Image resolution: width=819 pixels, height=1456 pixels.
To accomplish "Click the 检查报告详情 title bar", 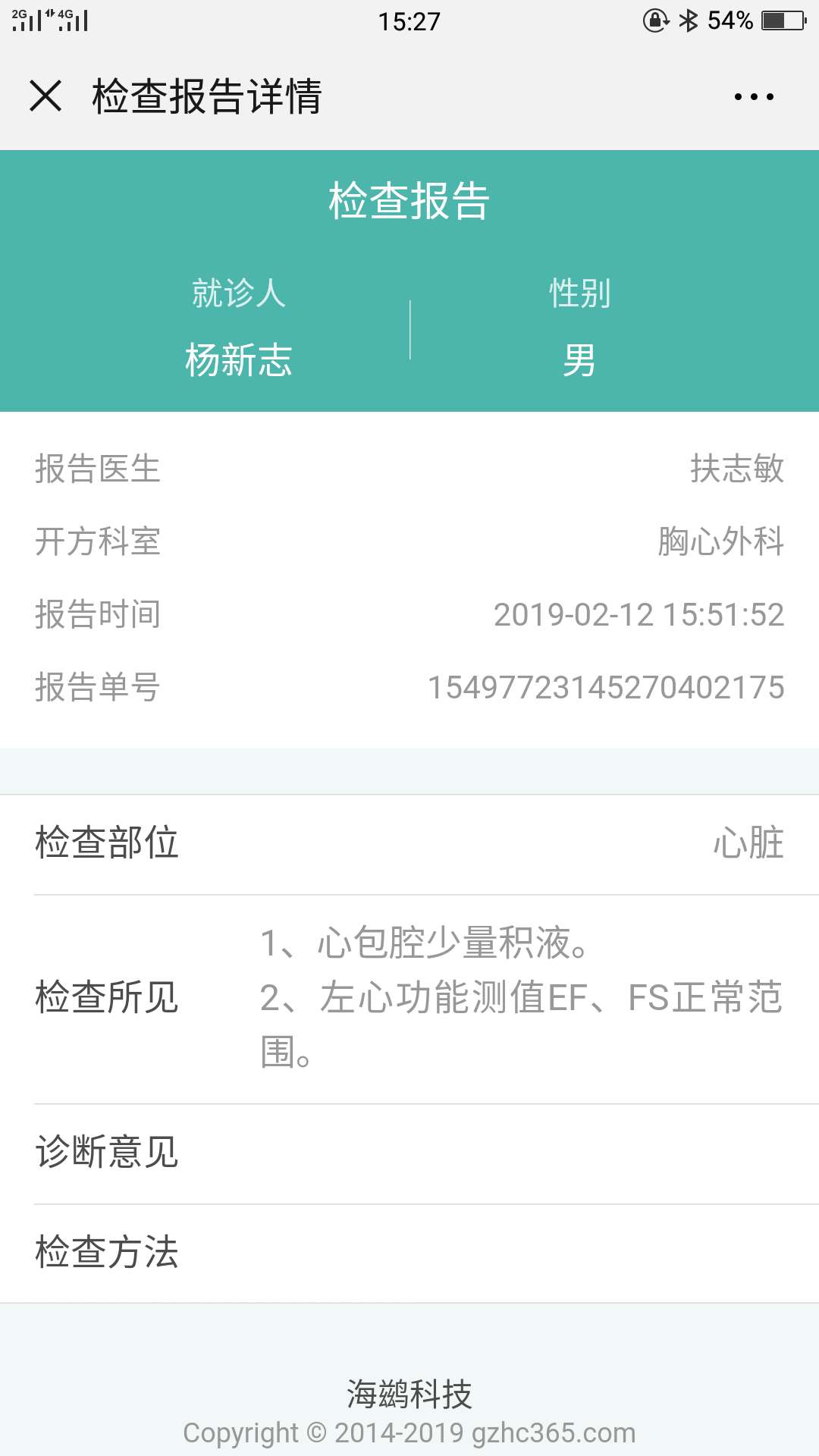I will tap(205, 96).
